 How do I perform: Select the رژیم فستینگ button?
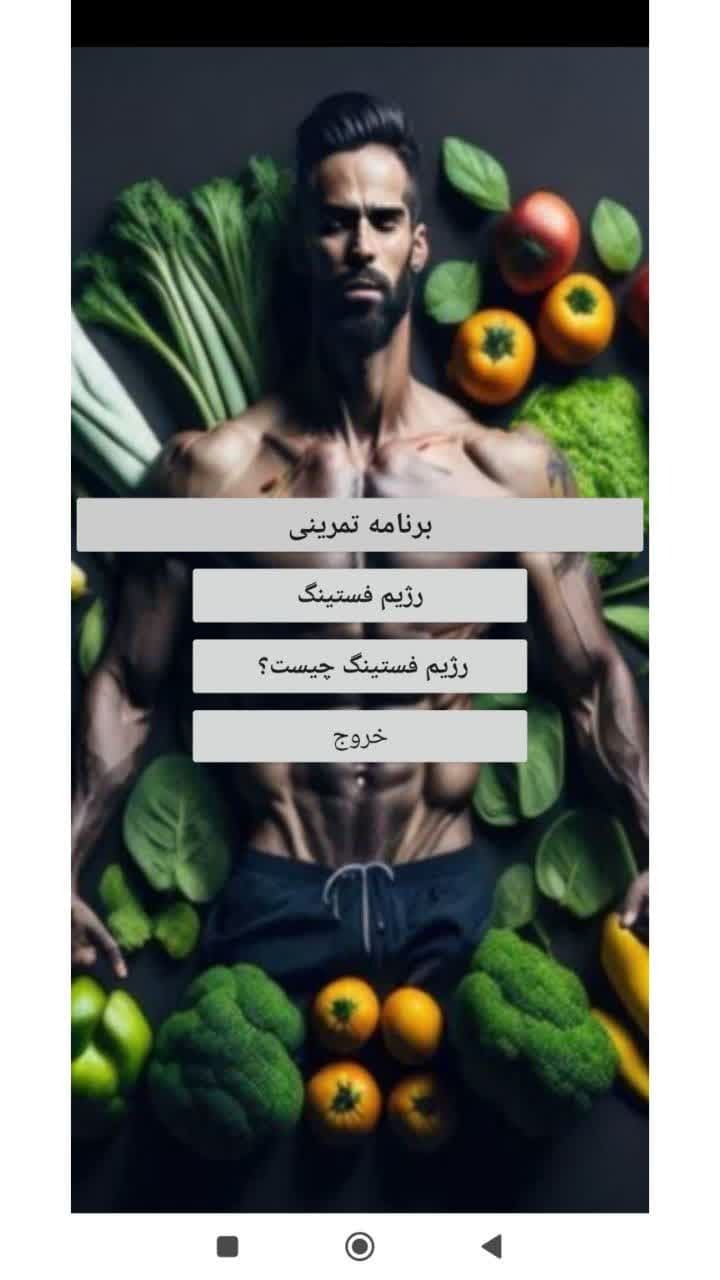pos(360,596)
